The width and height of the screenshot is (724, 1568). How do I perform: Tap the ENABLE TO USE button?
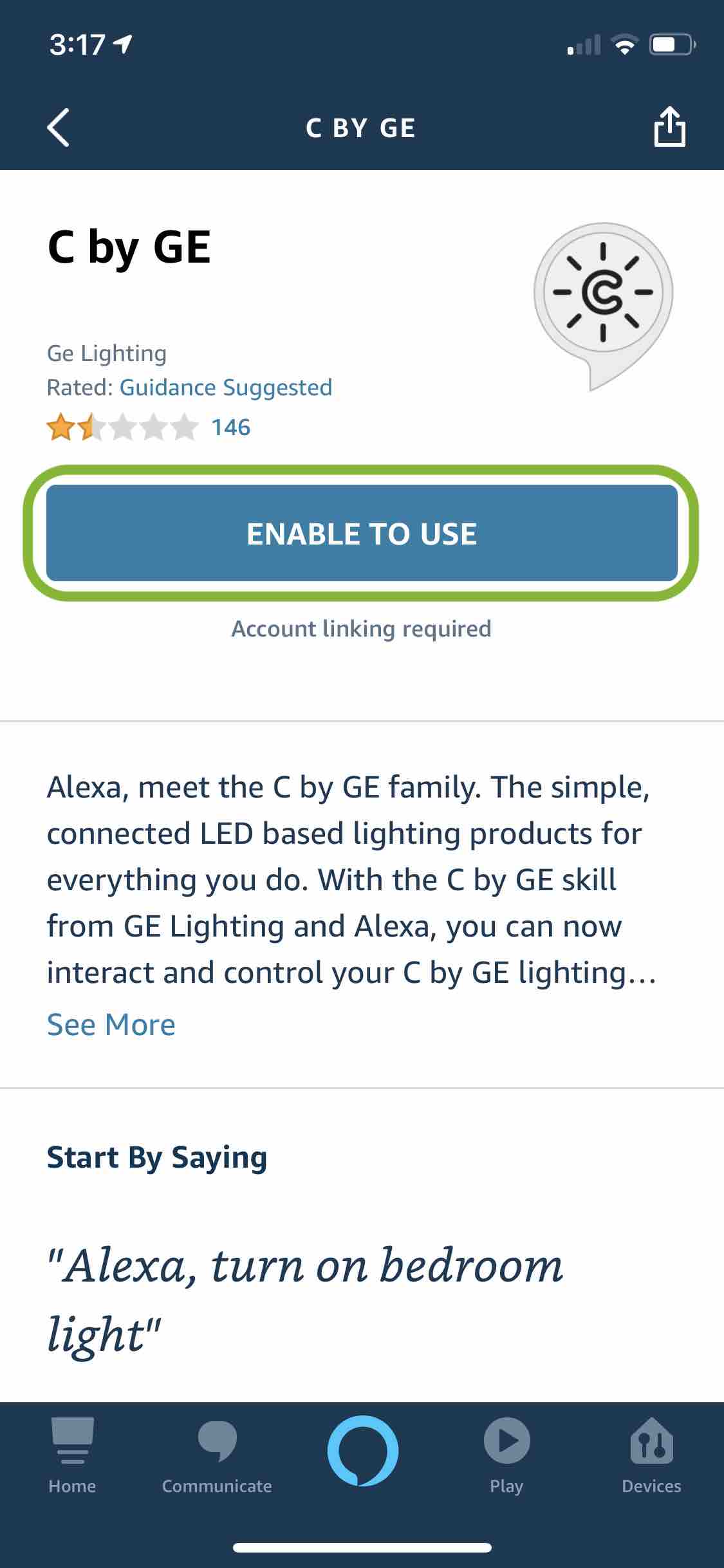(362, 532)
